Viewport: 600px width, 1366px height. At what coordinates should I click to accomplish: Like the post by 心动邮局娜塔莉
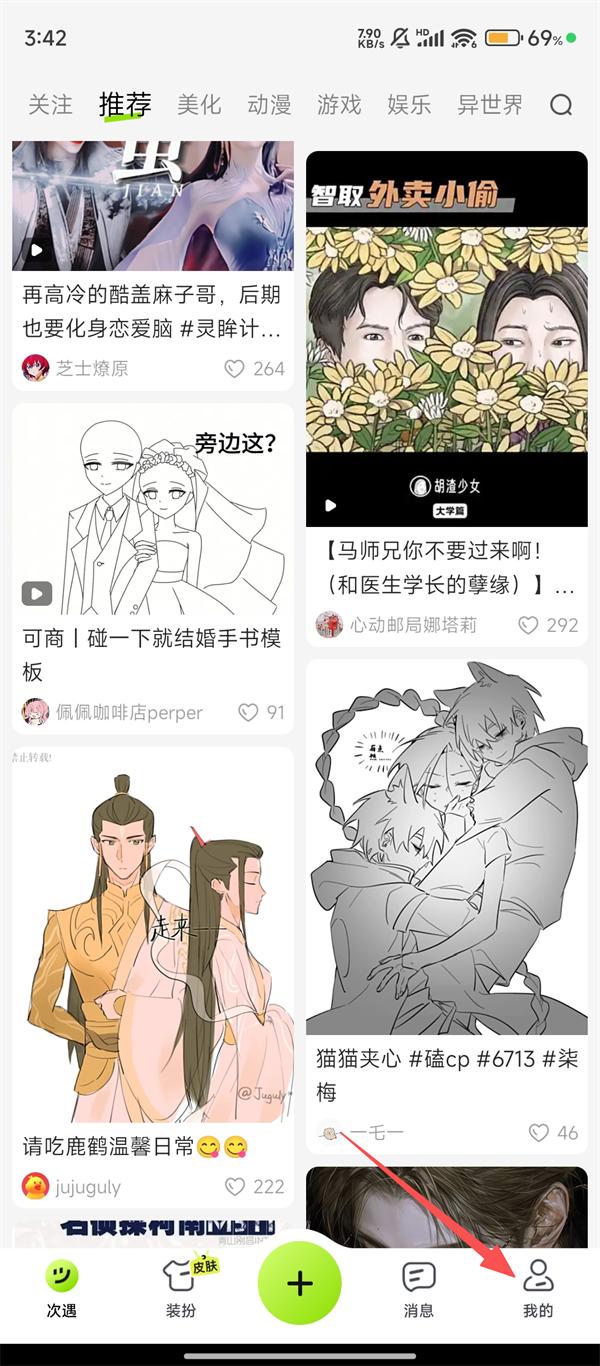[x=528, y=625]
